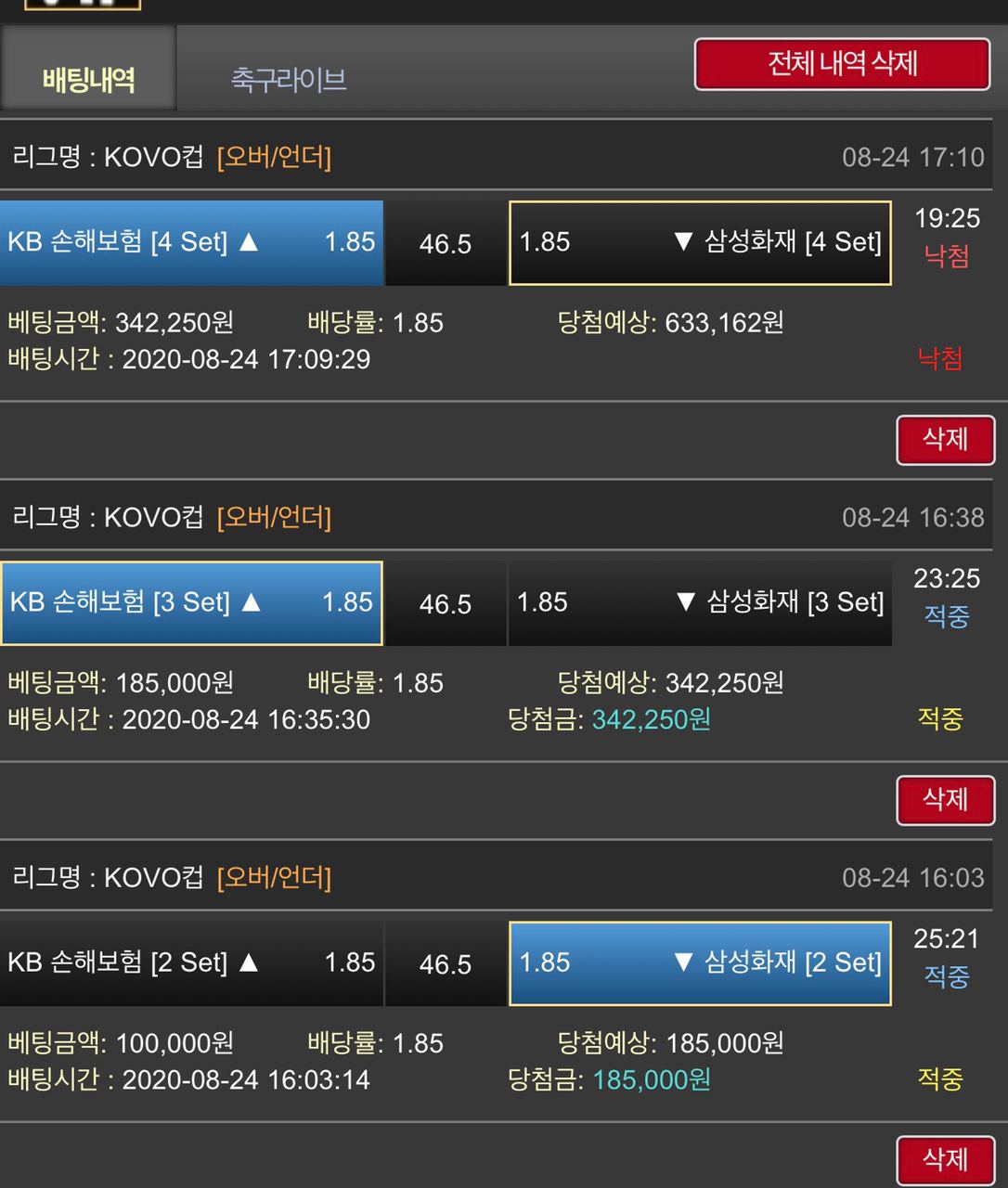Open the 축구라이브 tab
The width and height of the screenshot is (1008, 1188).
pyautogui.click(x=288, y=79)
